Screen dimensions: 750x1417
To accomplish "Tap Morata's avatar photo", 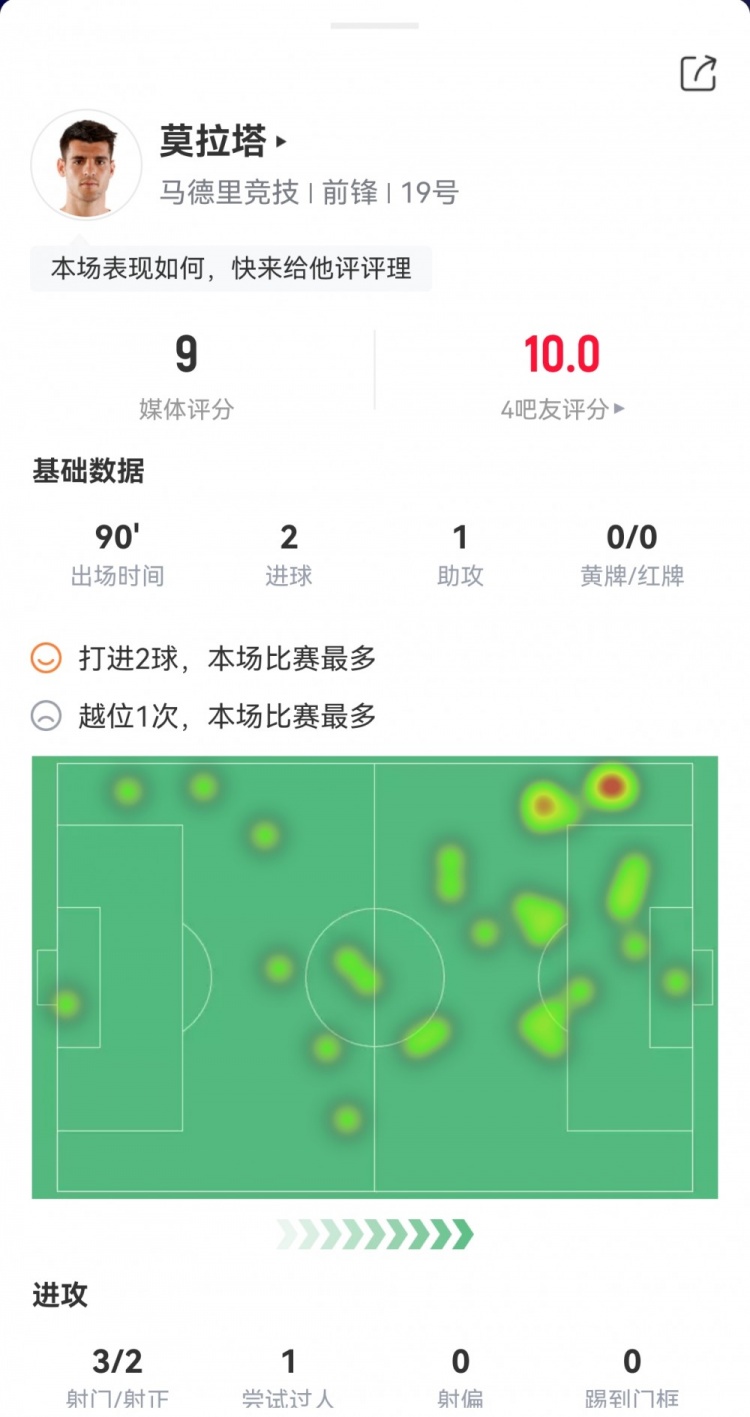I will pyautogui.click(x=86, y=165).
